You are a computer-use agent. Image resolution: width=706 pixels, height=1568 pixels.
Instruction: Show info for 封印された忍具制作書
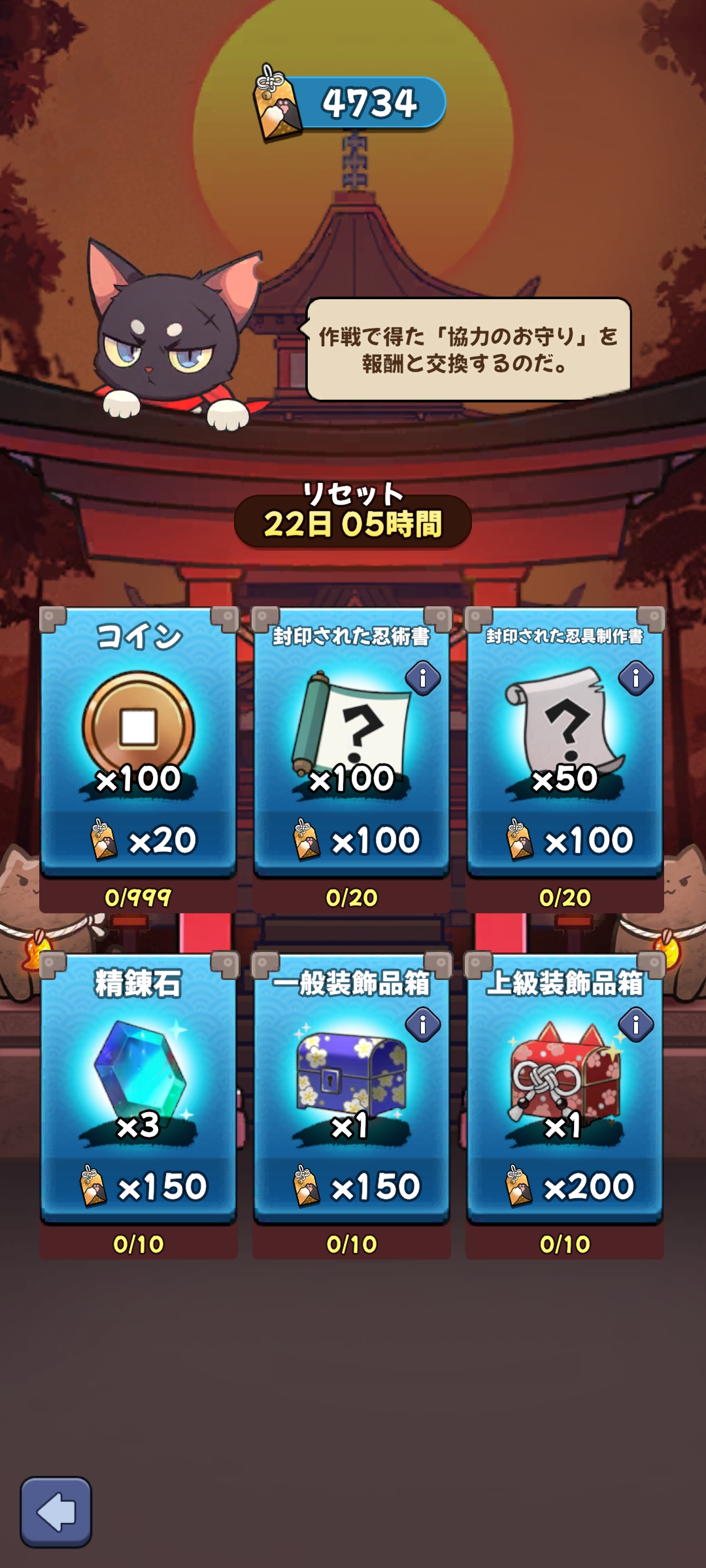click(x=635, y=678)
